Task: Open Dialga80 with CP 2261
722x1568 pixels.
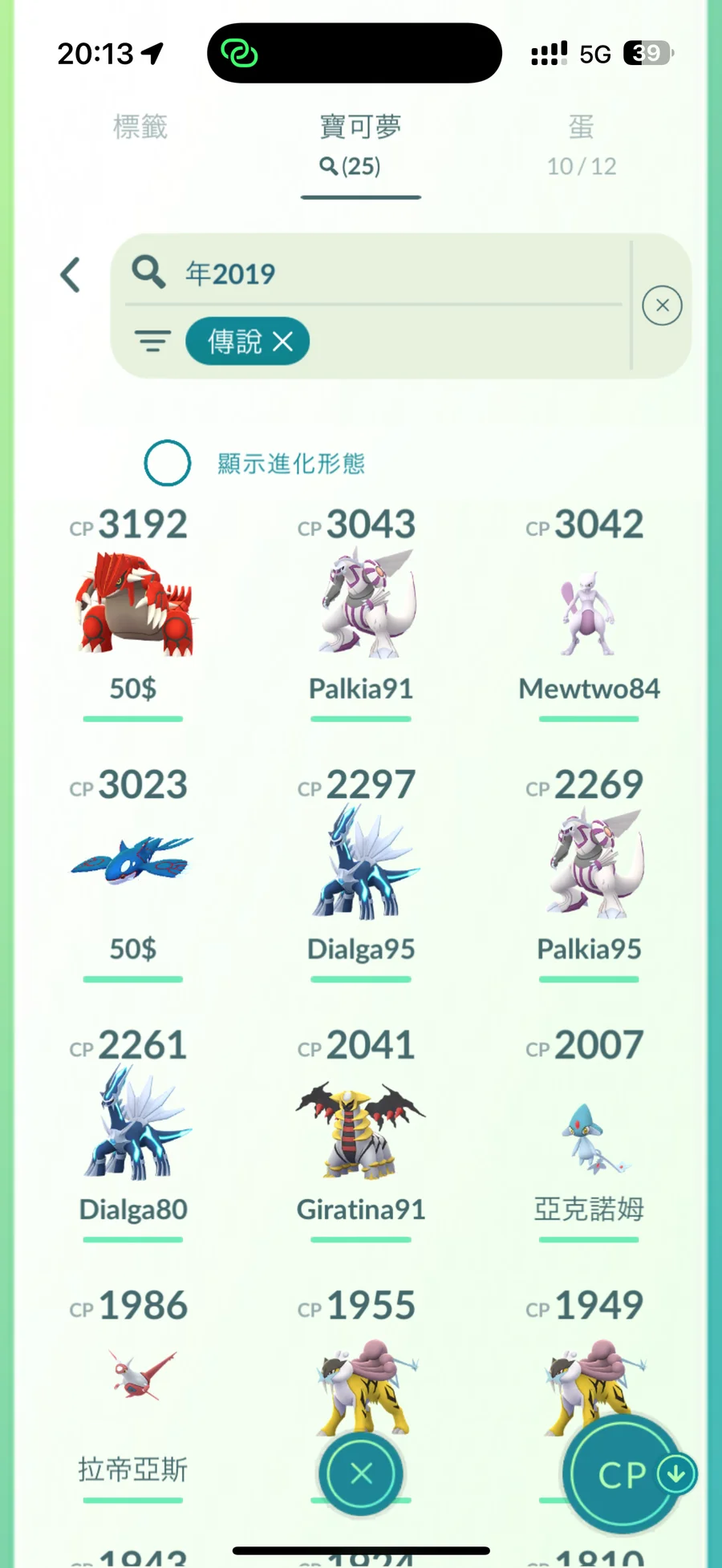Action: pyautogui.click(x=133, y=1123)
